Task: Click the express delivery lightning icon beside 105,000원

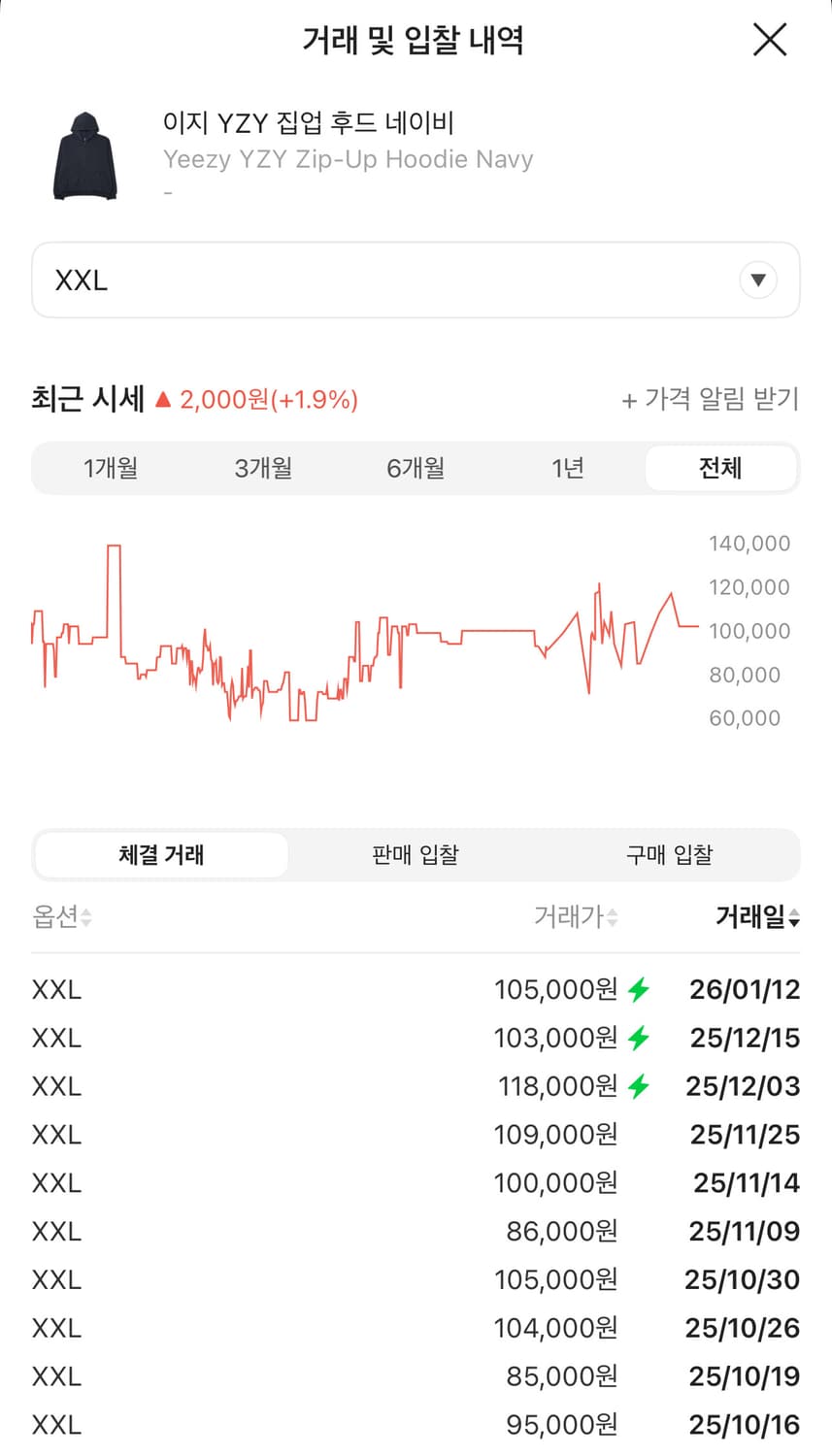Action: click(x=639, y=989)
